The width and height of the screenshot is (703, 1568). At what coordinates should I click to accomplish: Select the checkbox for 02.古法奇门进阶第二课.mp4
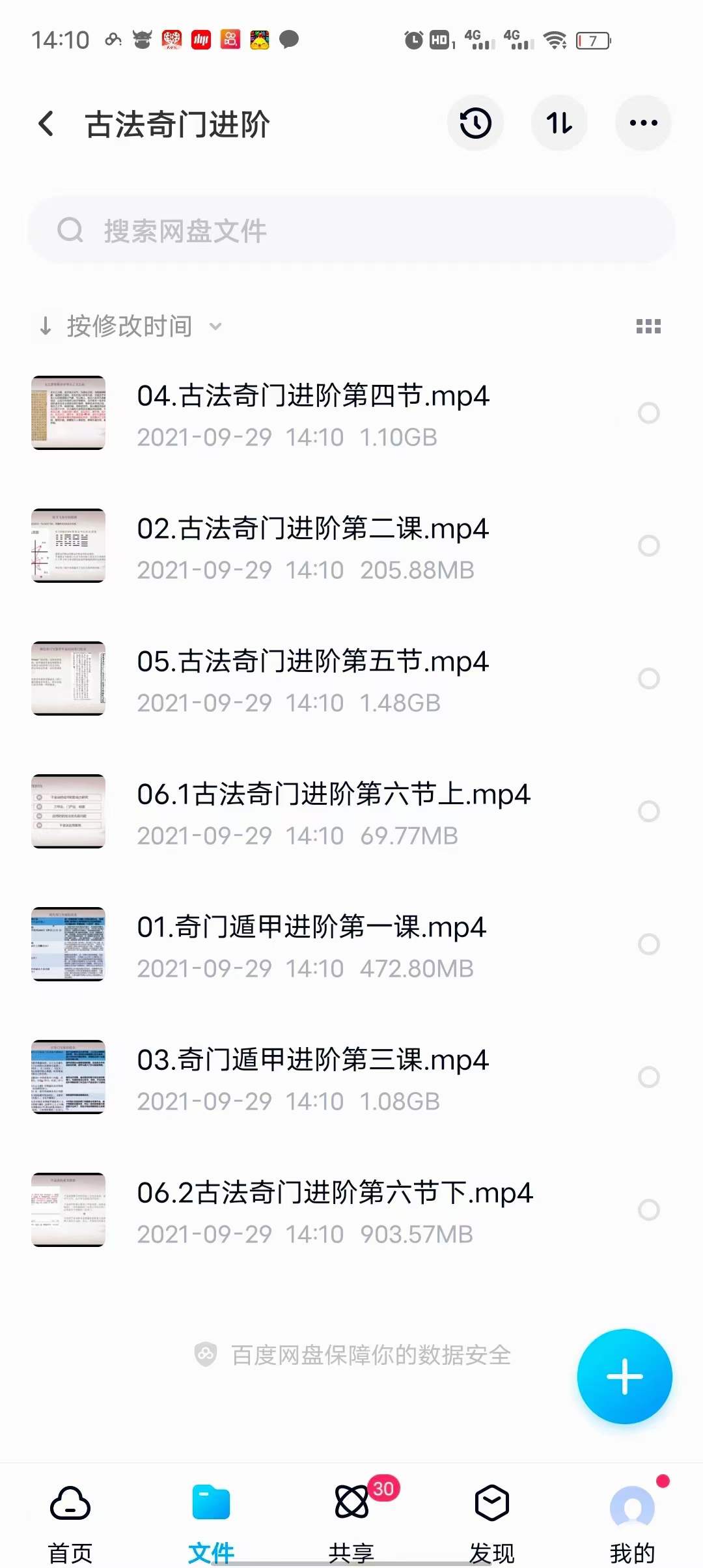pyautogui.click(x=648, y=546)
